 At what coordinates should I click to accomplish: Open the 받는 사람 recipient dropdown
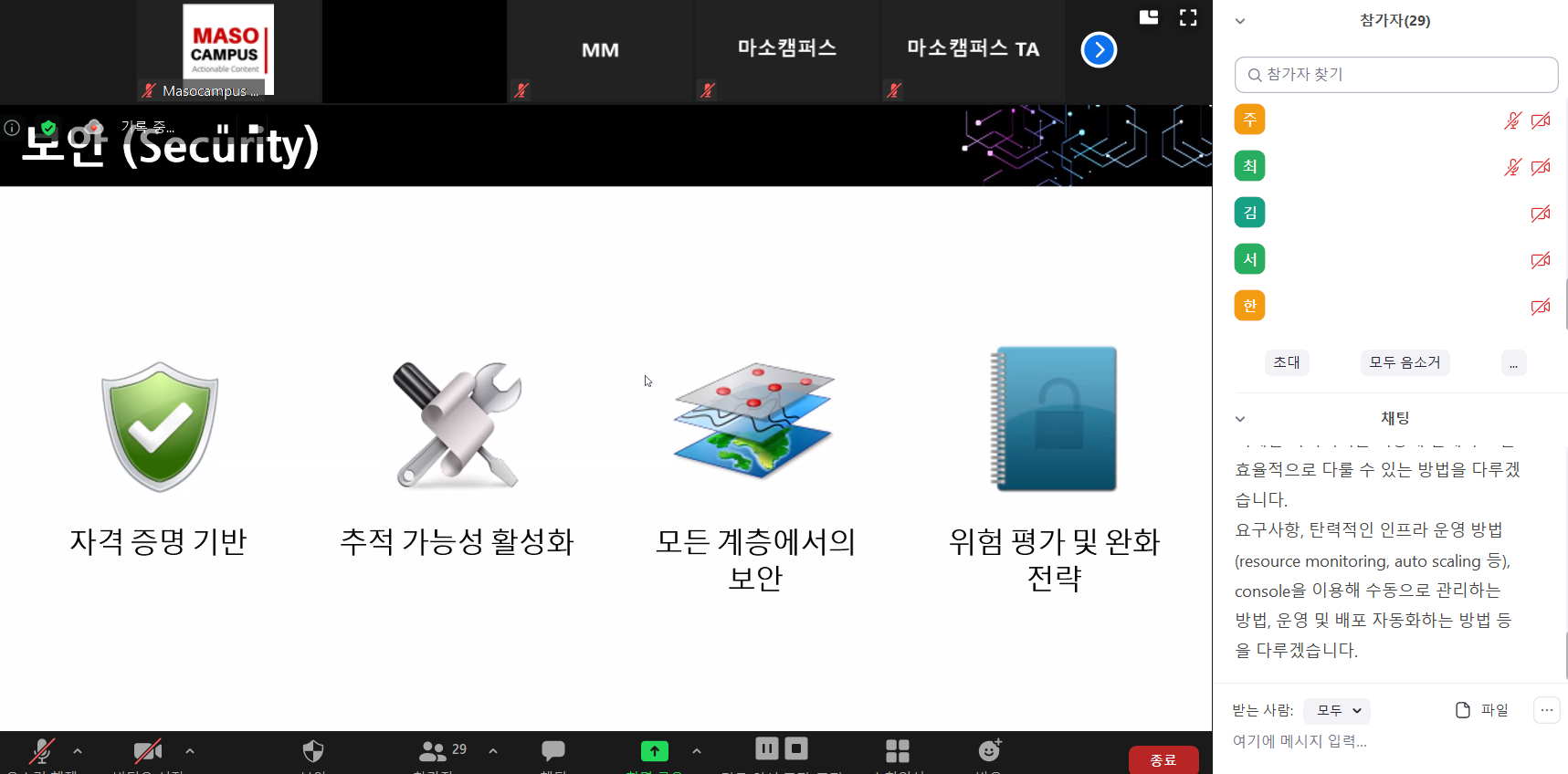click(x=1338, y=710)
